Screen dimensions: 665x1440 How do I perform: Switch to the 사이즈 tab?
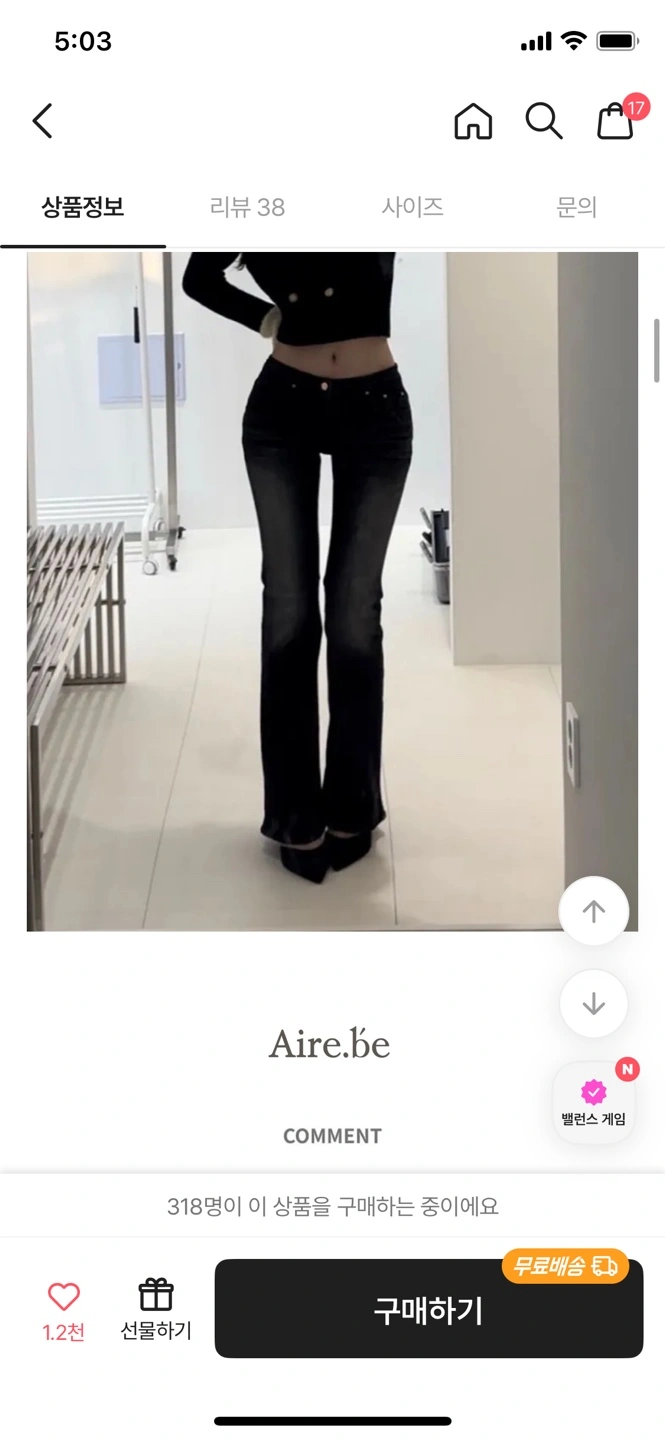pyautogui.click(x=412, y=207)
